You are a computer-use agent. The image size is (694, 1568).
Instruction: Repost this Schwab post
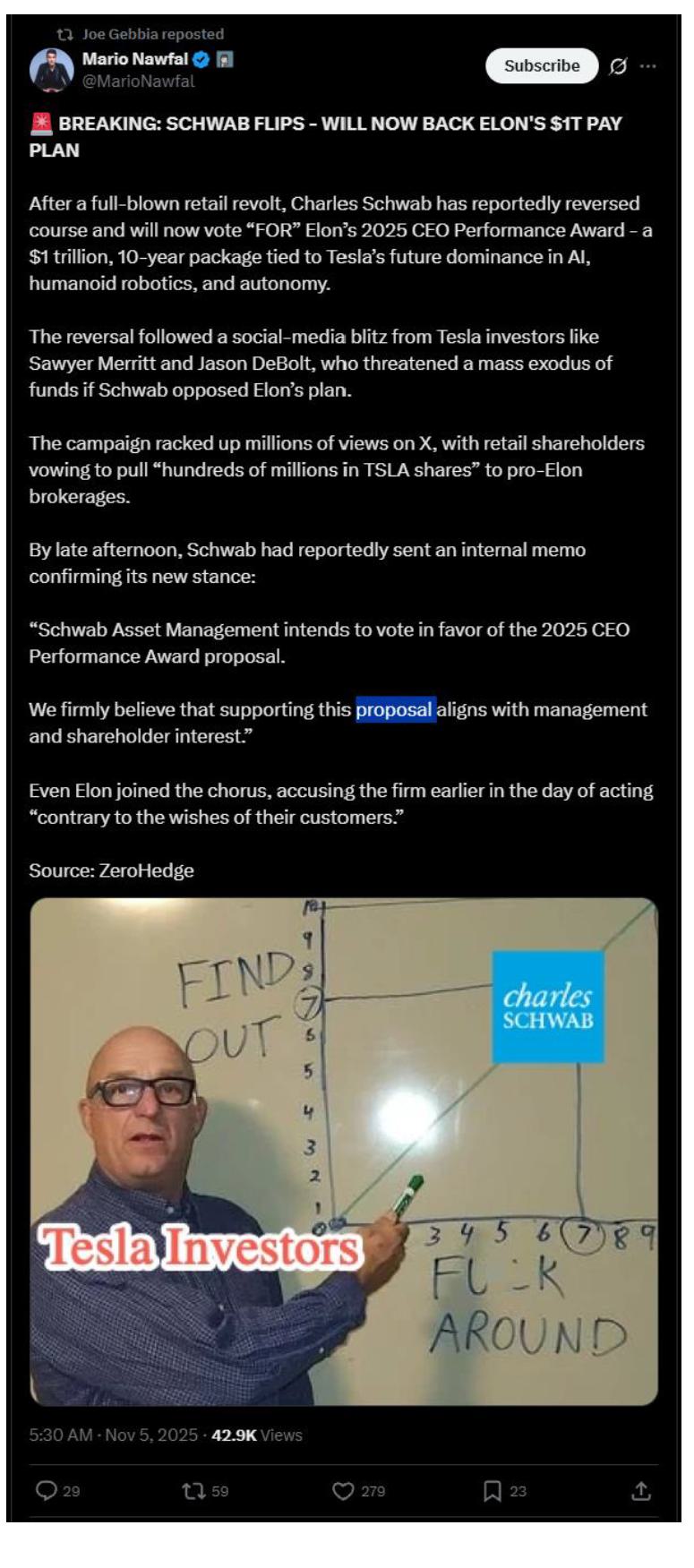pos(193,1490)
